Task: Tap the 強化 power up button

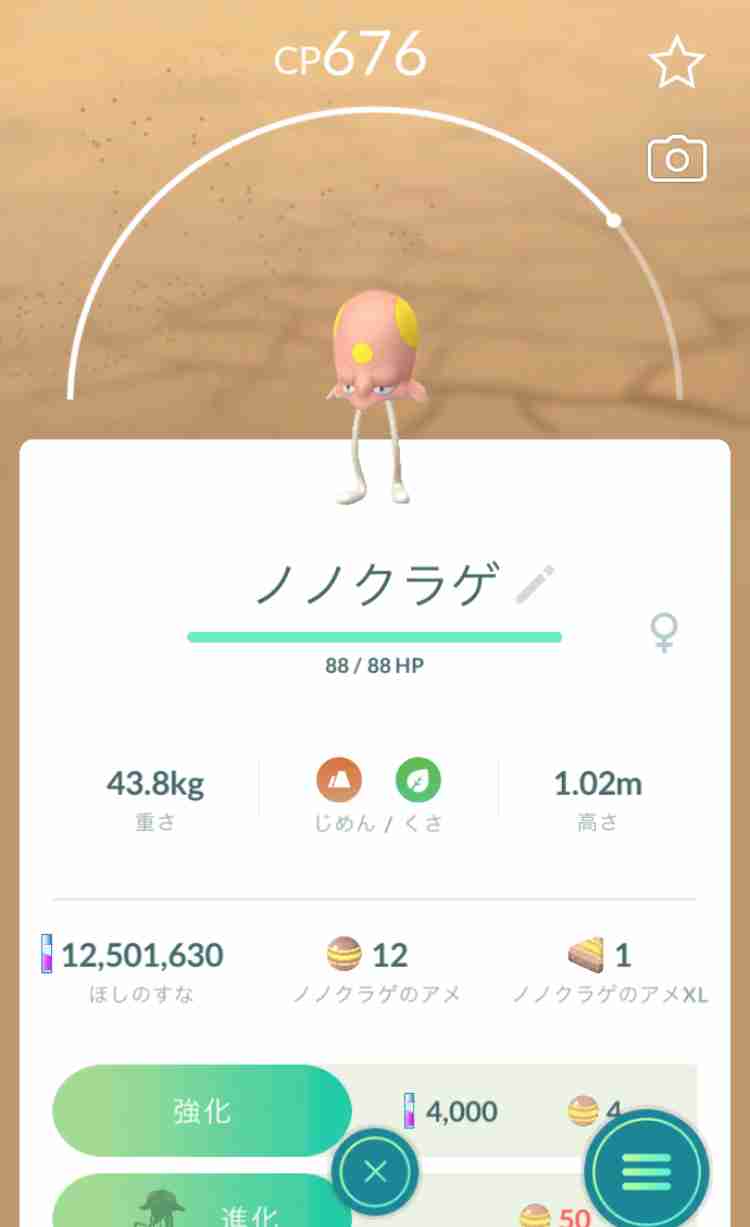Action: 202,1111
